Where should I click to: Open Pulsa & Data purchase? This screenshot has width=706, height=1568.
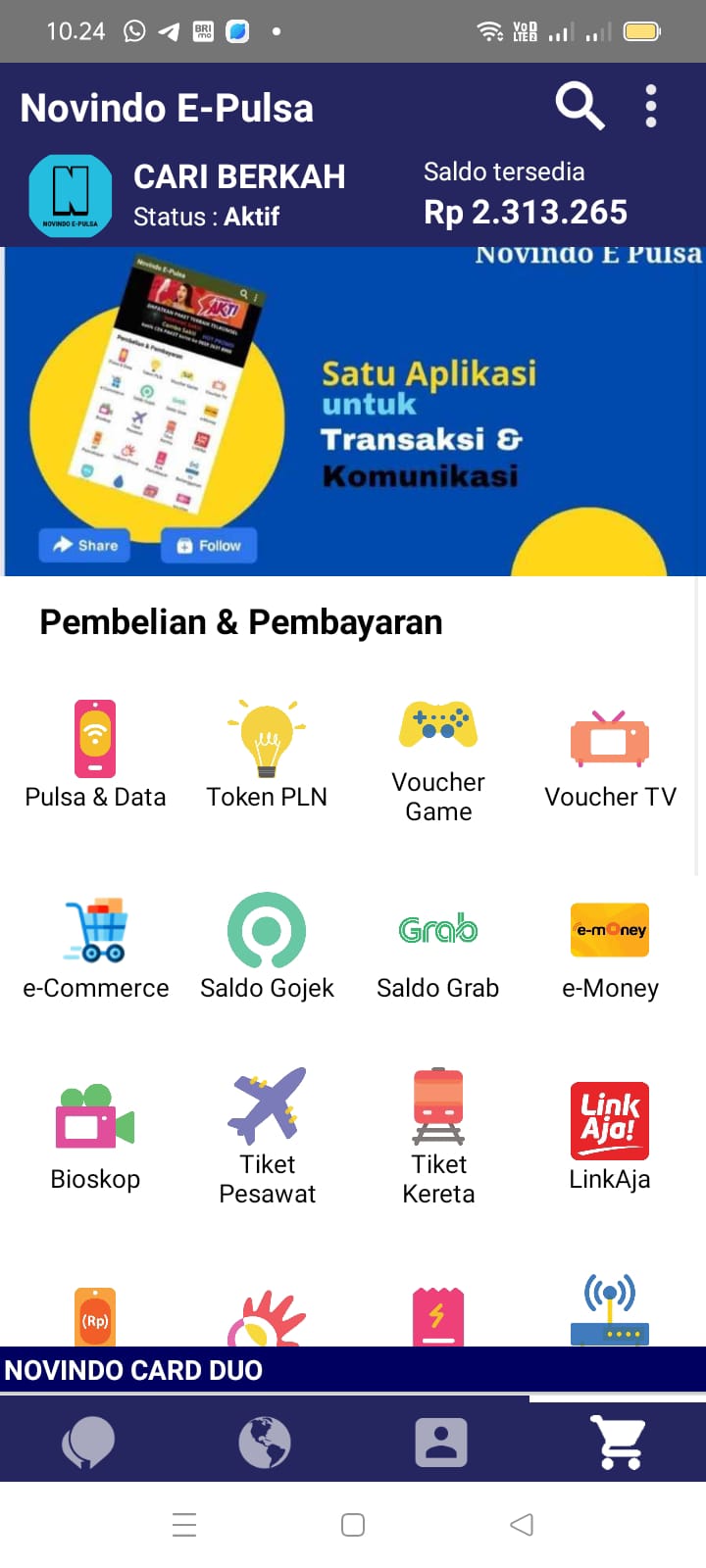coord(95,755)
